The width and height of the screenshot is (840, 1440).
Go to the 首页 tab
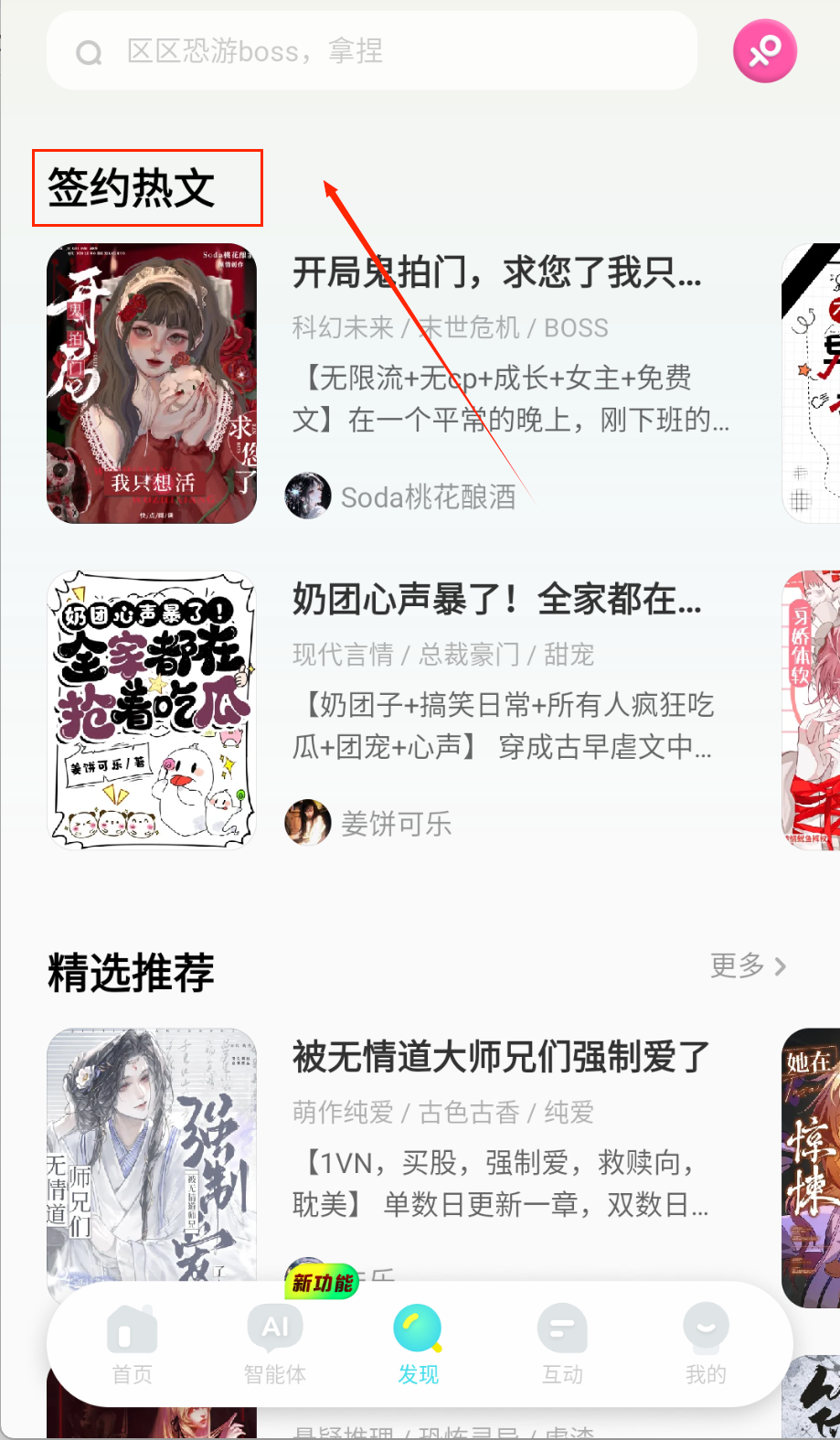point(133,1344)
